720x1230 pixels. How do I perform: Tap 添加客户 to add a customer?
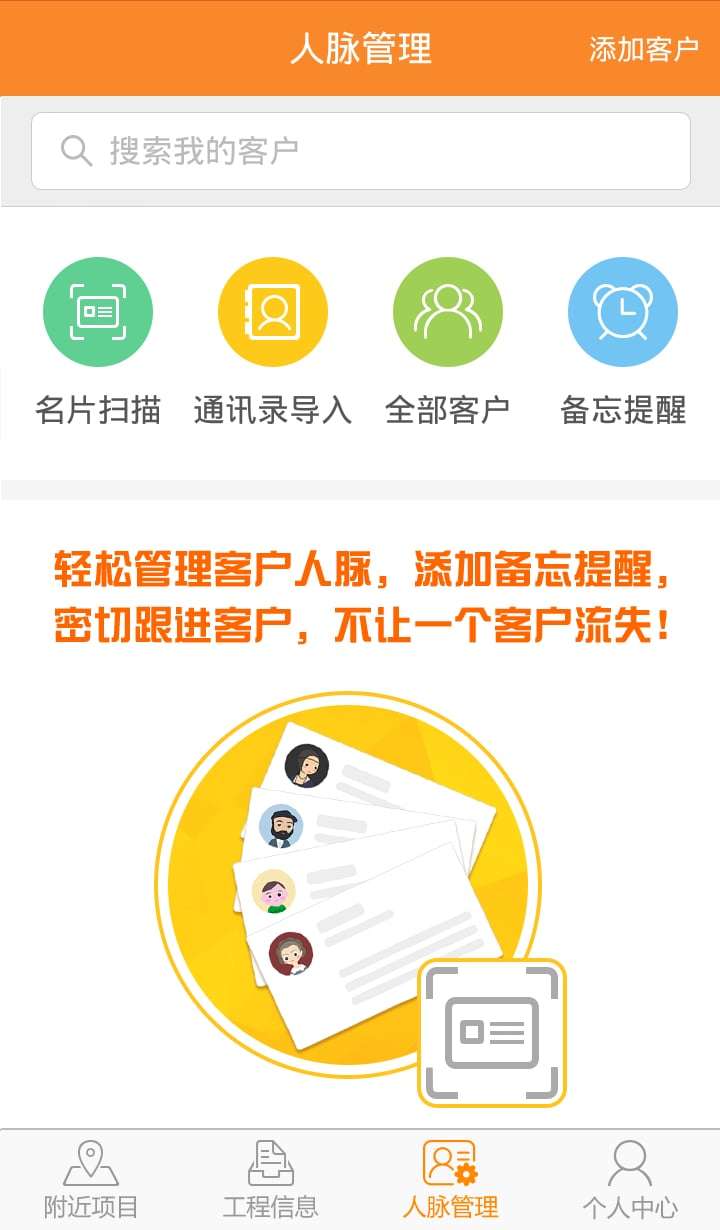click(x=643, y=49)
